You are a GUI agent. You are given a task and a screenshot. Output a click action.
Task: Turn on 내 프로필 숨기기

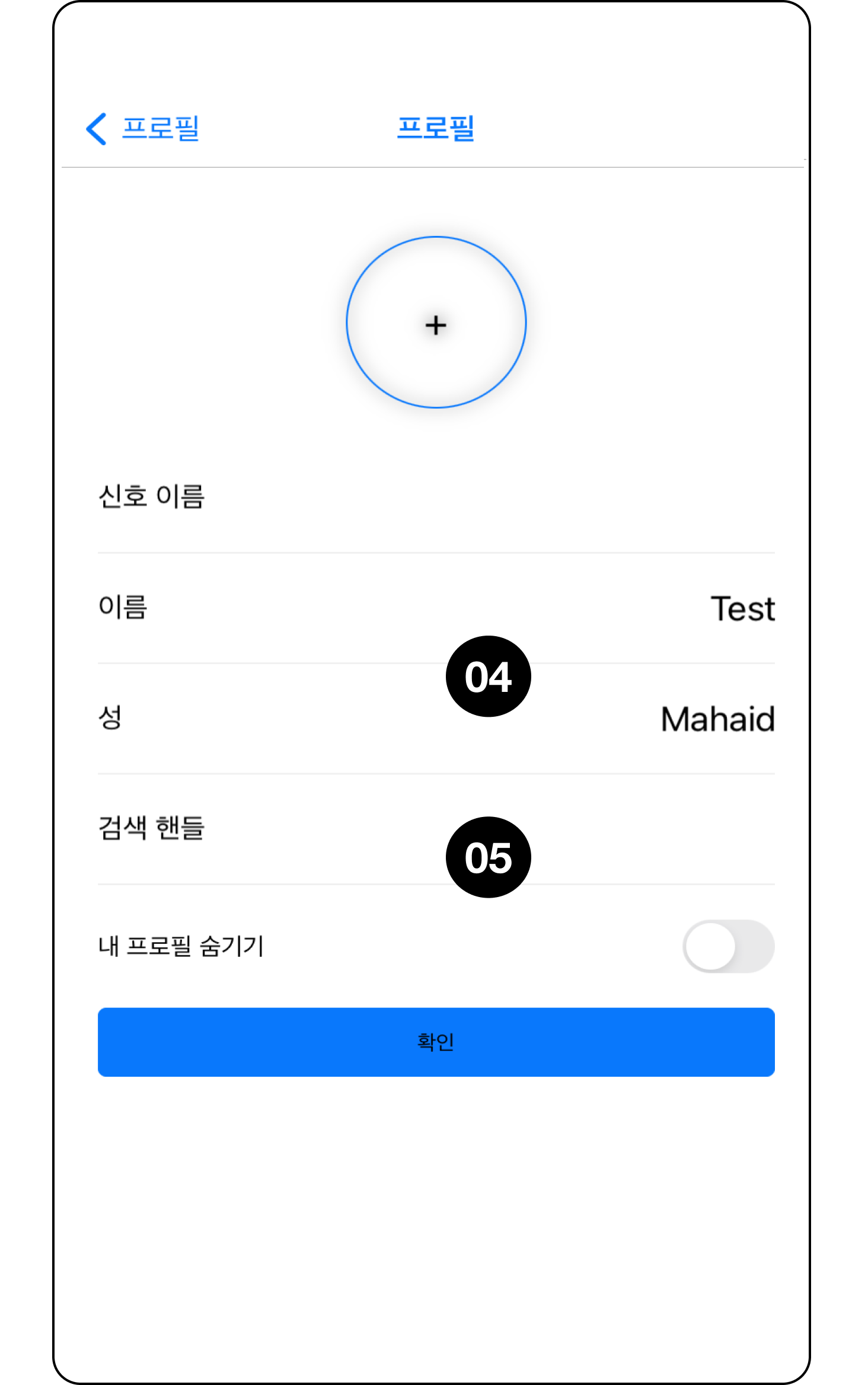728,946
